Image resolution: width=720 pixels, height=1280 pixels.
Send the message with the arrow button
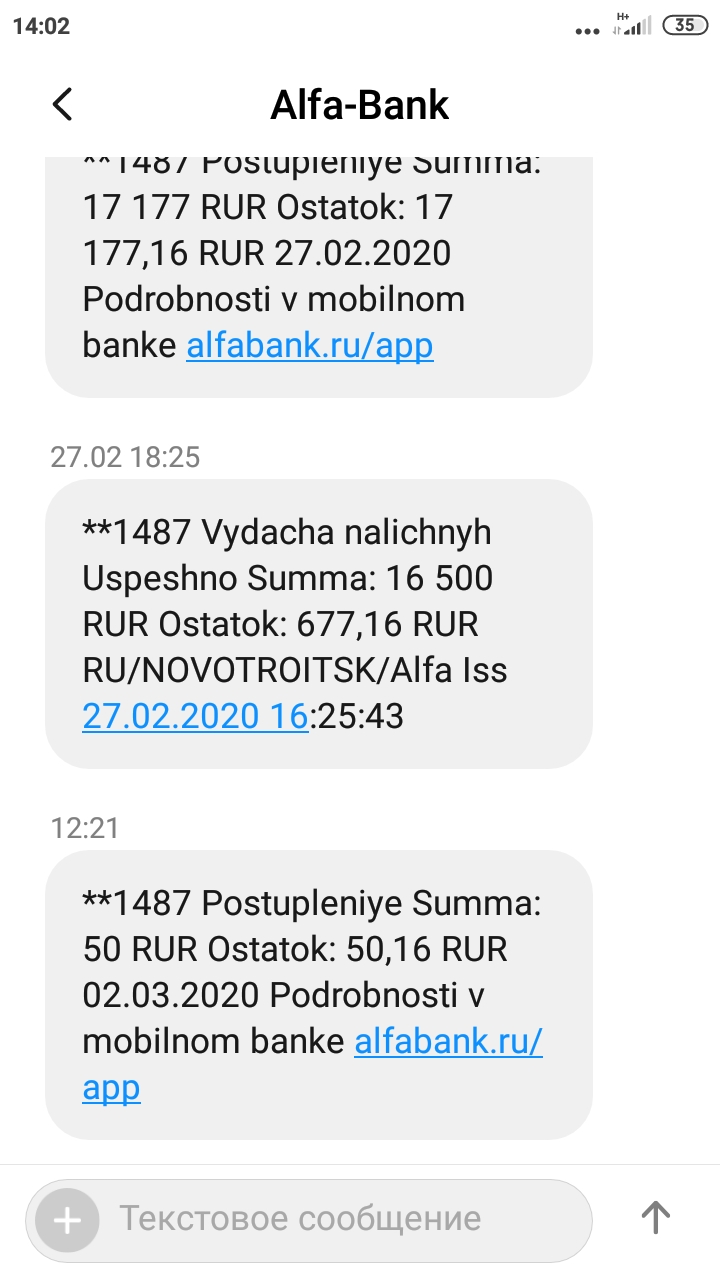point(655,1218)
